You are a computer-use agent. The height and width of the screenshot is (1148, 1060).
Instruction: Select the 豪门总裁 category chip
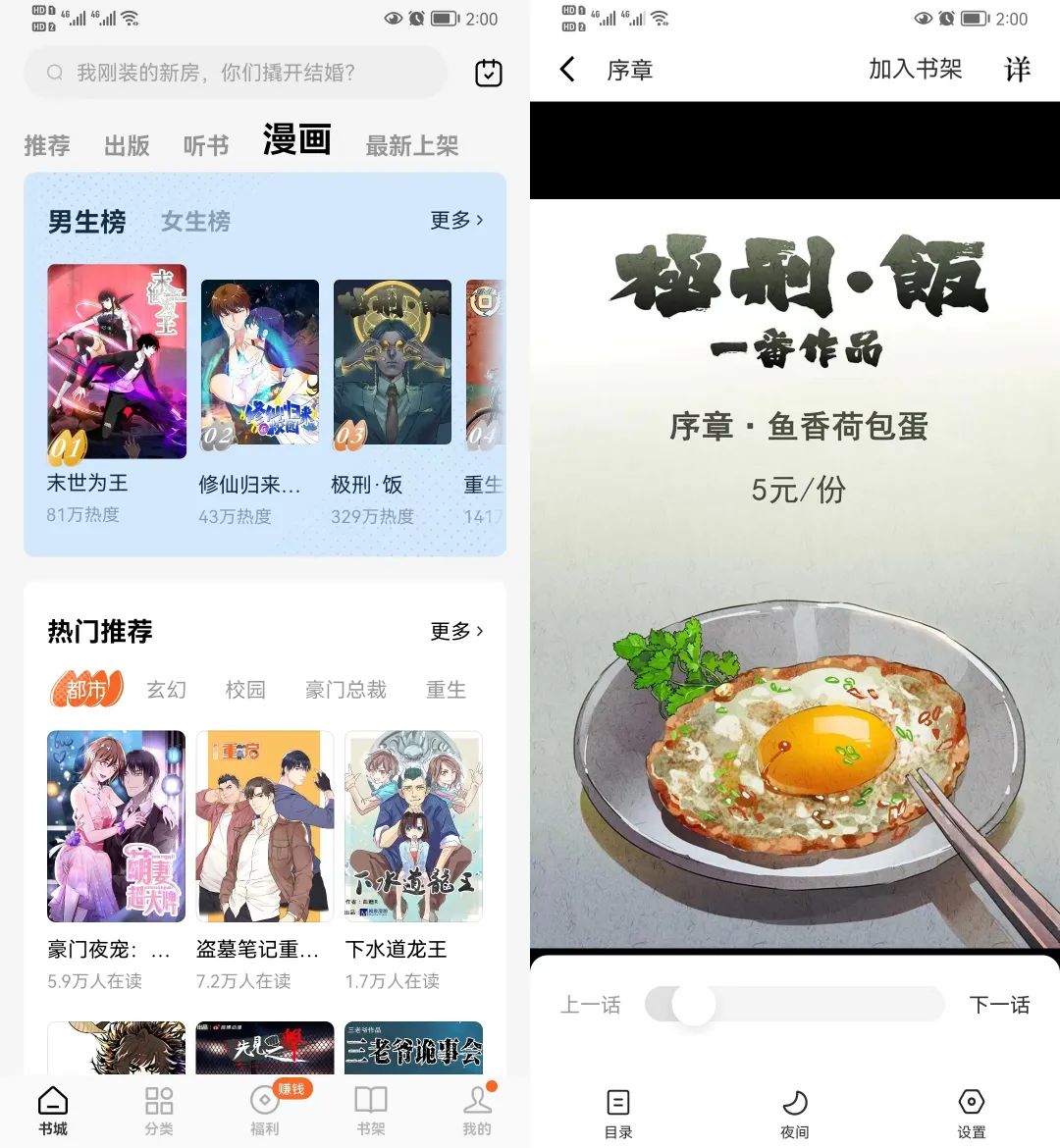[345, 690]
